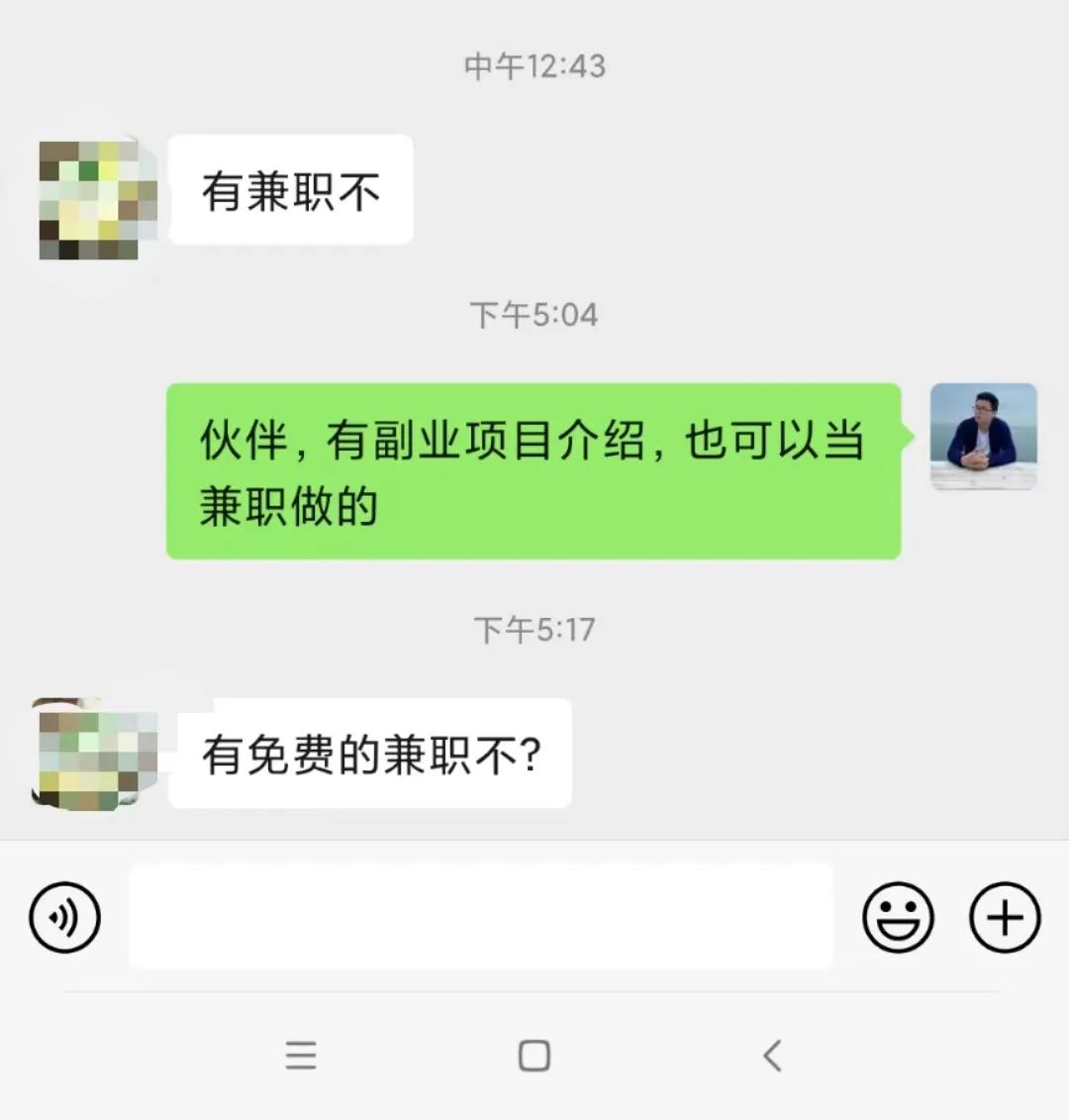Select the message '有兼职不'
This screenshot has height=1120, width=1069.
coord(293,190)
